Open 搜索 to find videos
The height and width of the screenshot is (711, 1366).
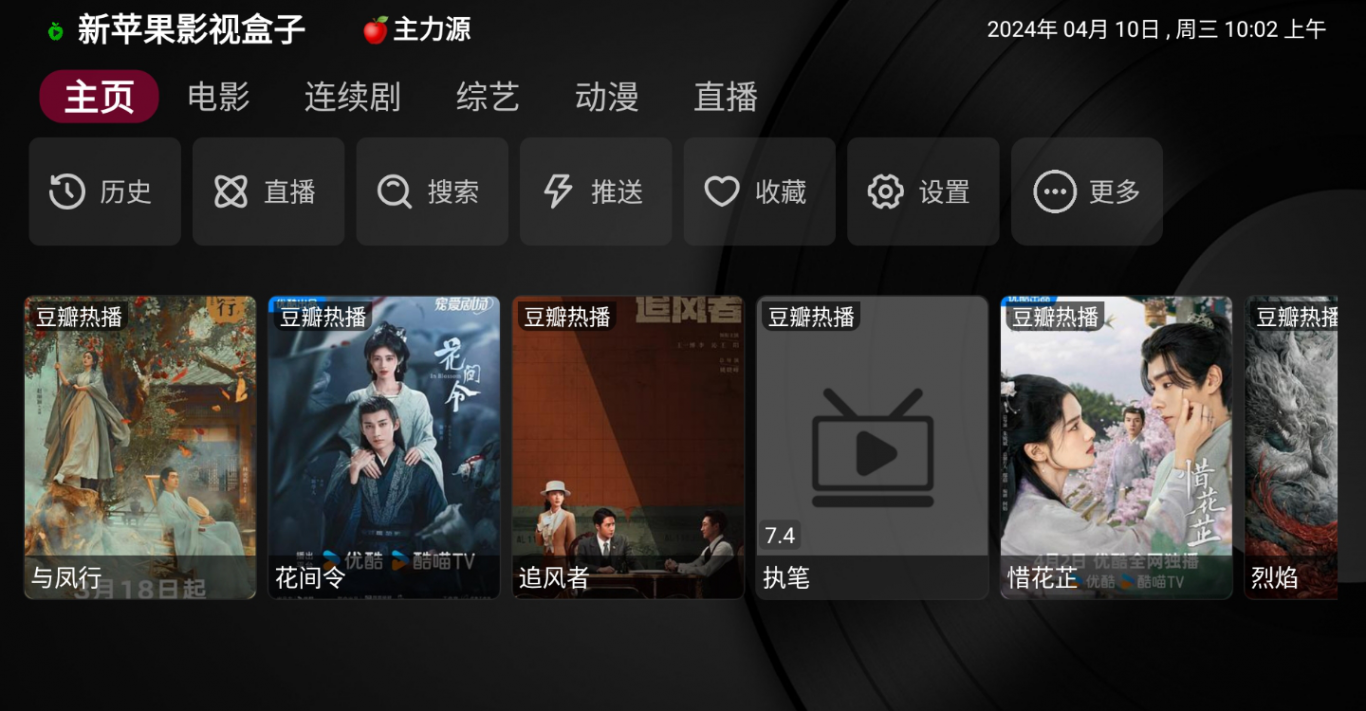(x=432, y=191)
